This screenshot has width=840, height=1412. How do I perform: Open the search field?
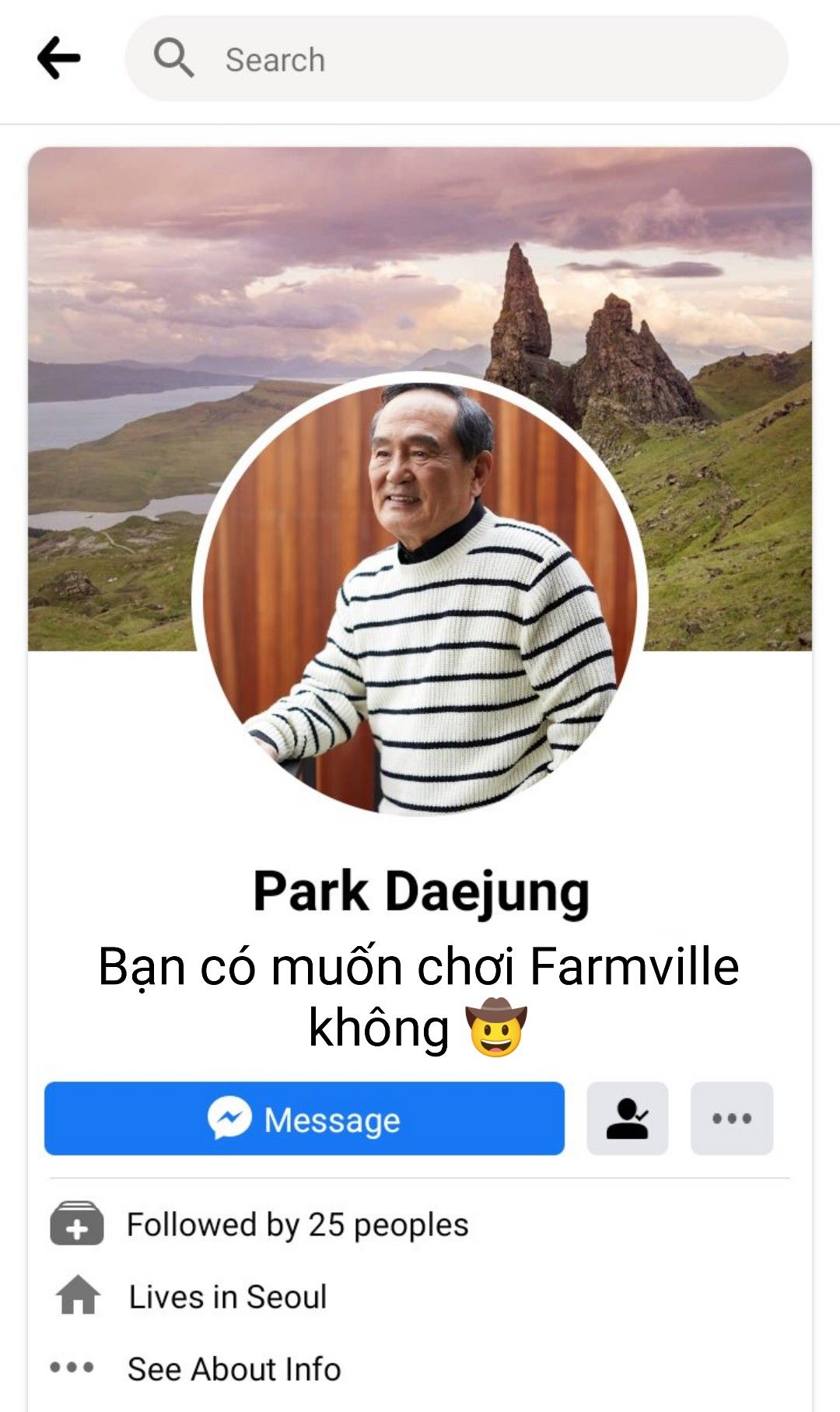coord(456,60)
